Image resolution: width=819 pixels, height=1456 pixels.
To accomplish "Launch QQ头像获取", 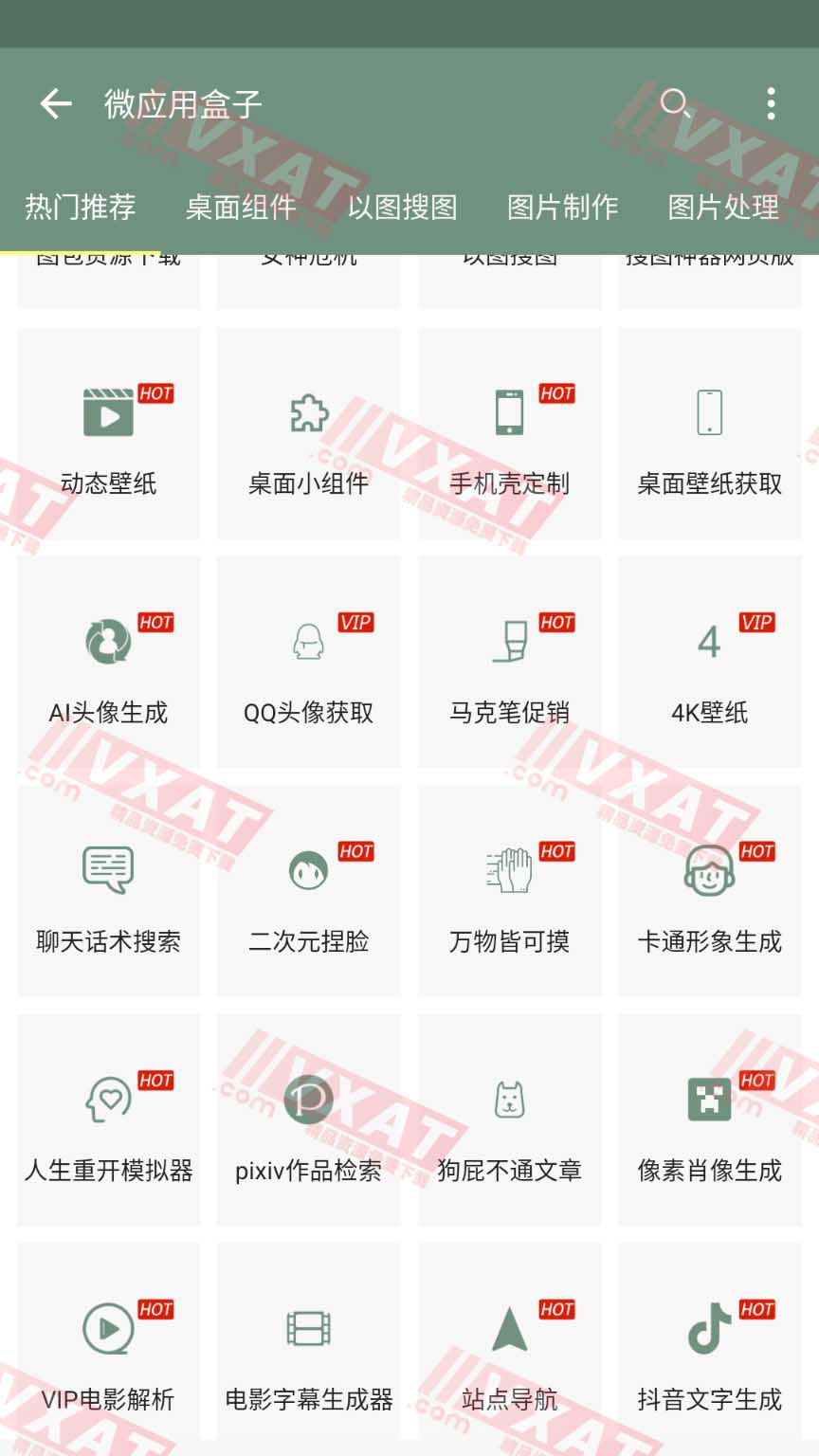I will (x=309, y=663).
